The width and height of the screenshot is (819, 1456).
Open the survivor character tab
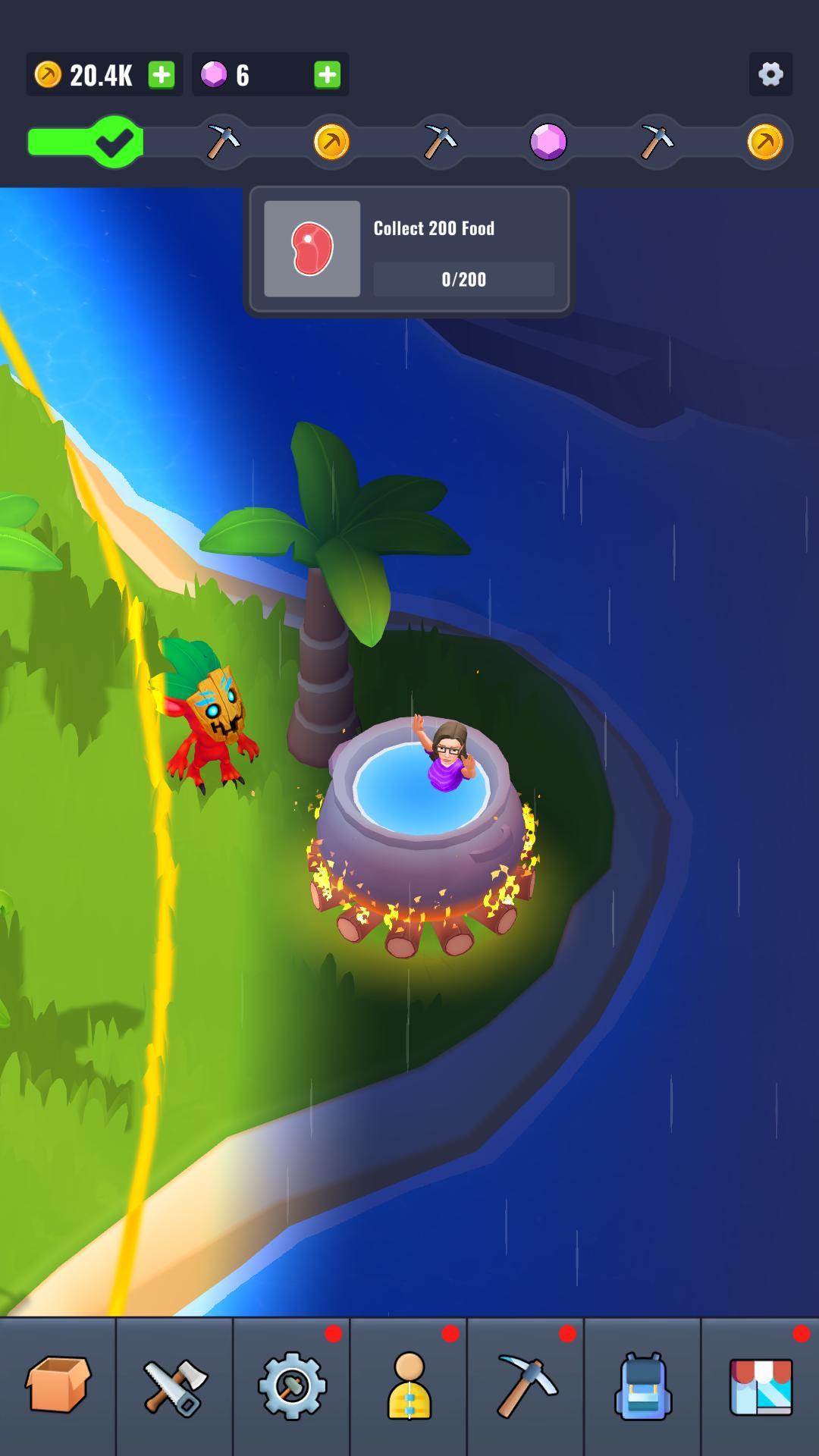409,1385
